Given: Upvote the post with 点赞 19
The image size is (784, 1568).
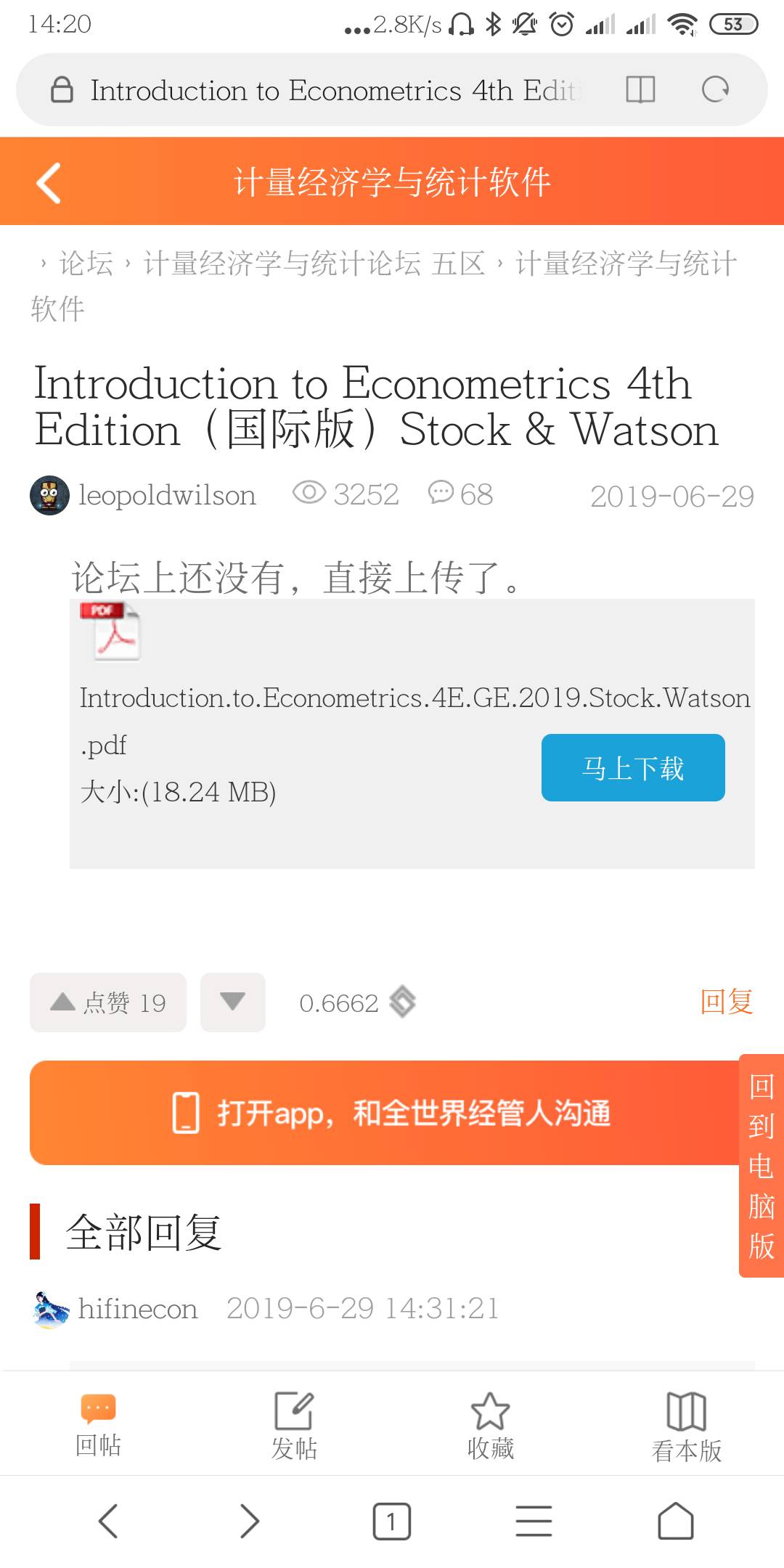Looking at the screenshot, I should 108,1003.
